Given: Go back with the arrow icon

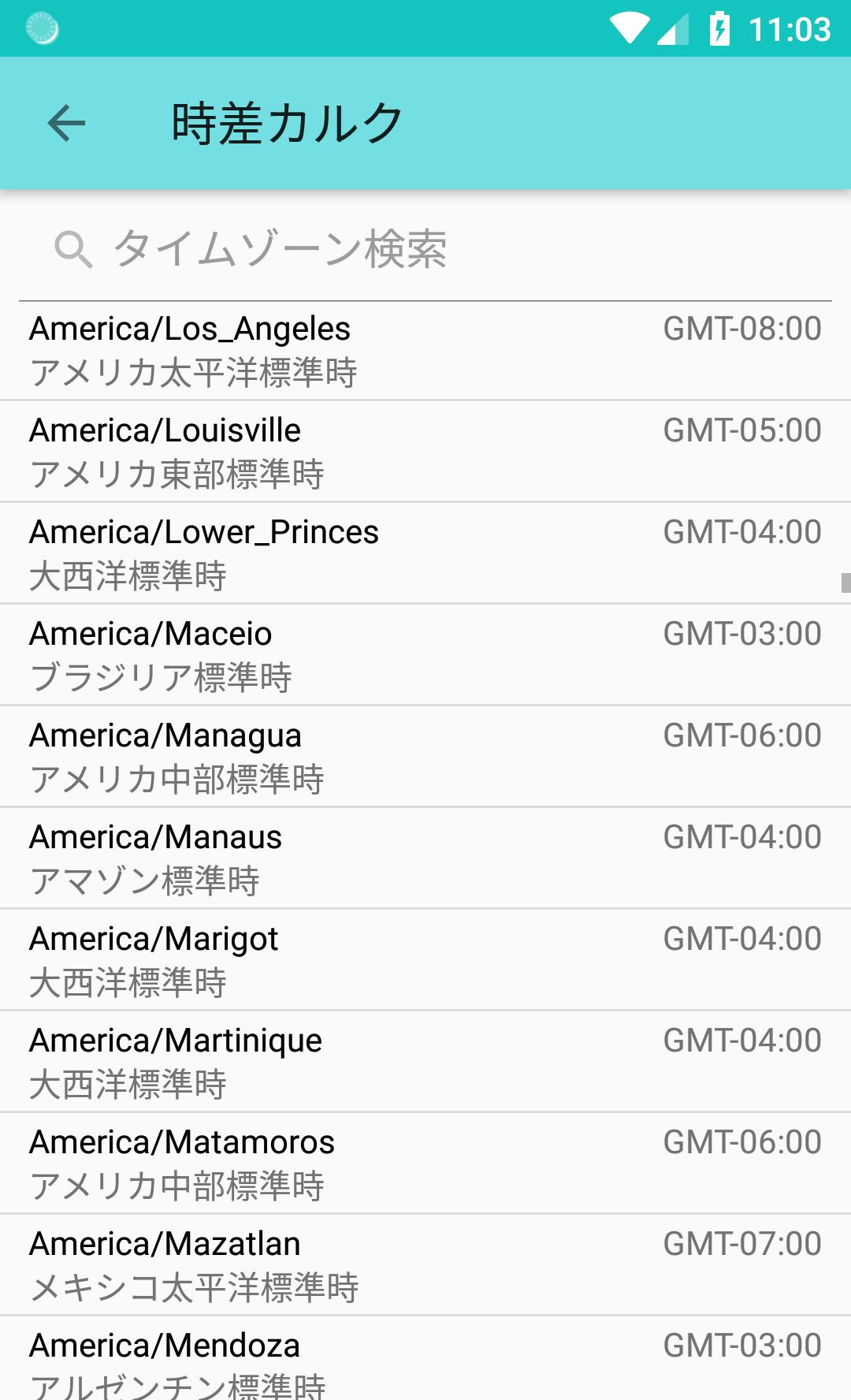Looking at the screenshot, I should (x=66, y=123).
